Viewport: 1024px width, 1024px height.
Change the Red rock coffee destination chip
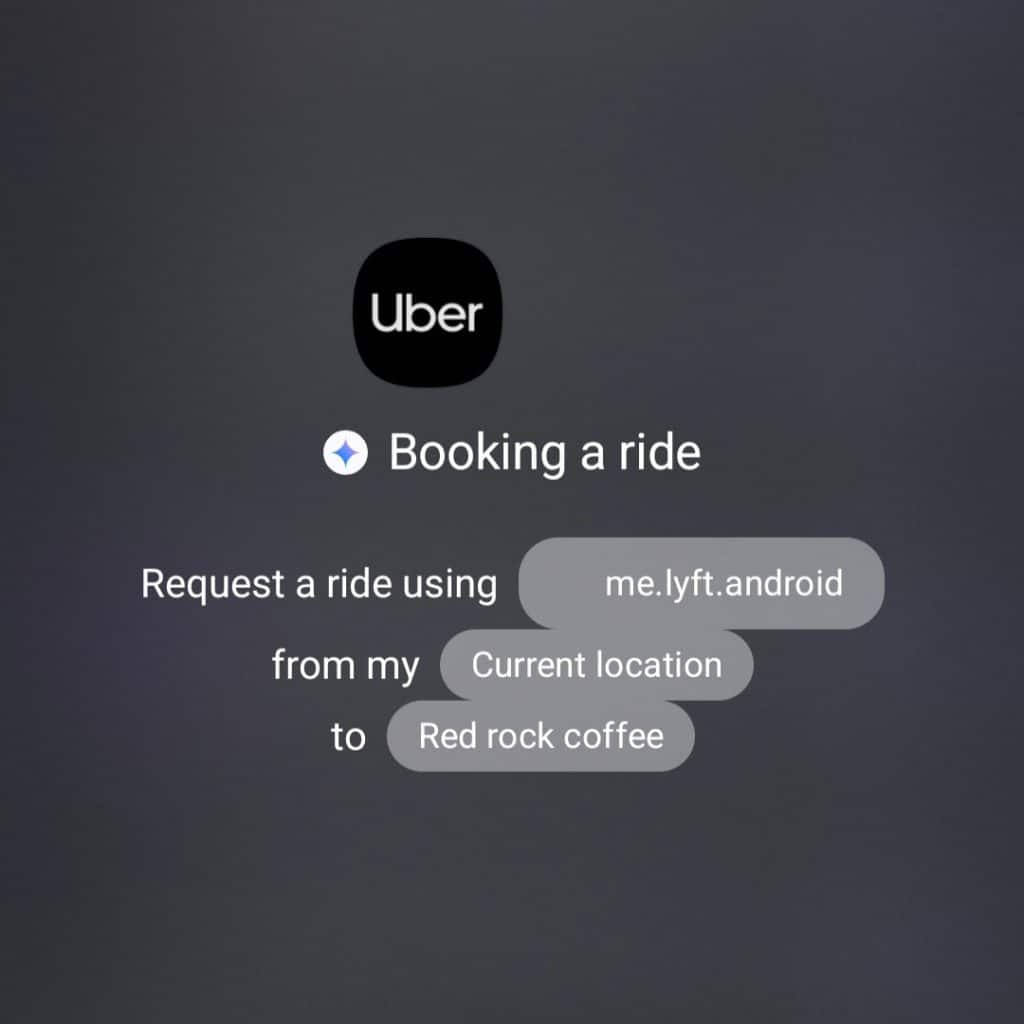(540, 737)
